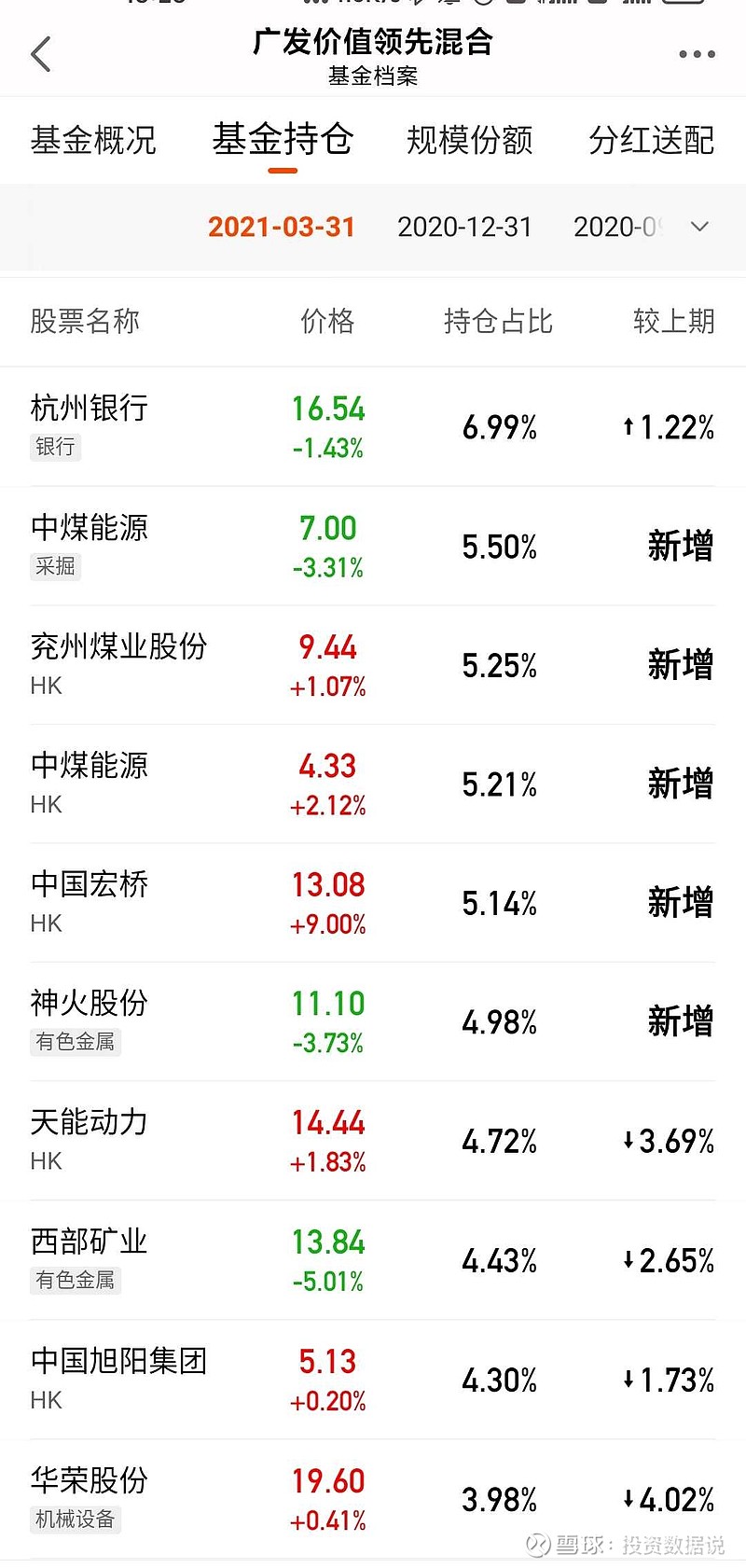
Task: Open the more options three-dot menu
Action: pos(696,53)
